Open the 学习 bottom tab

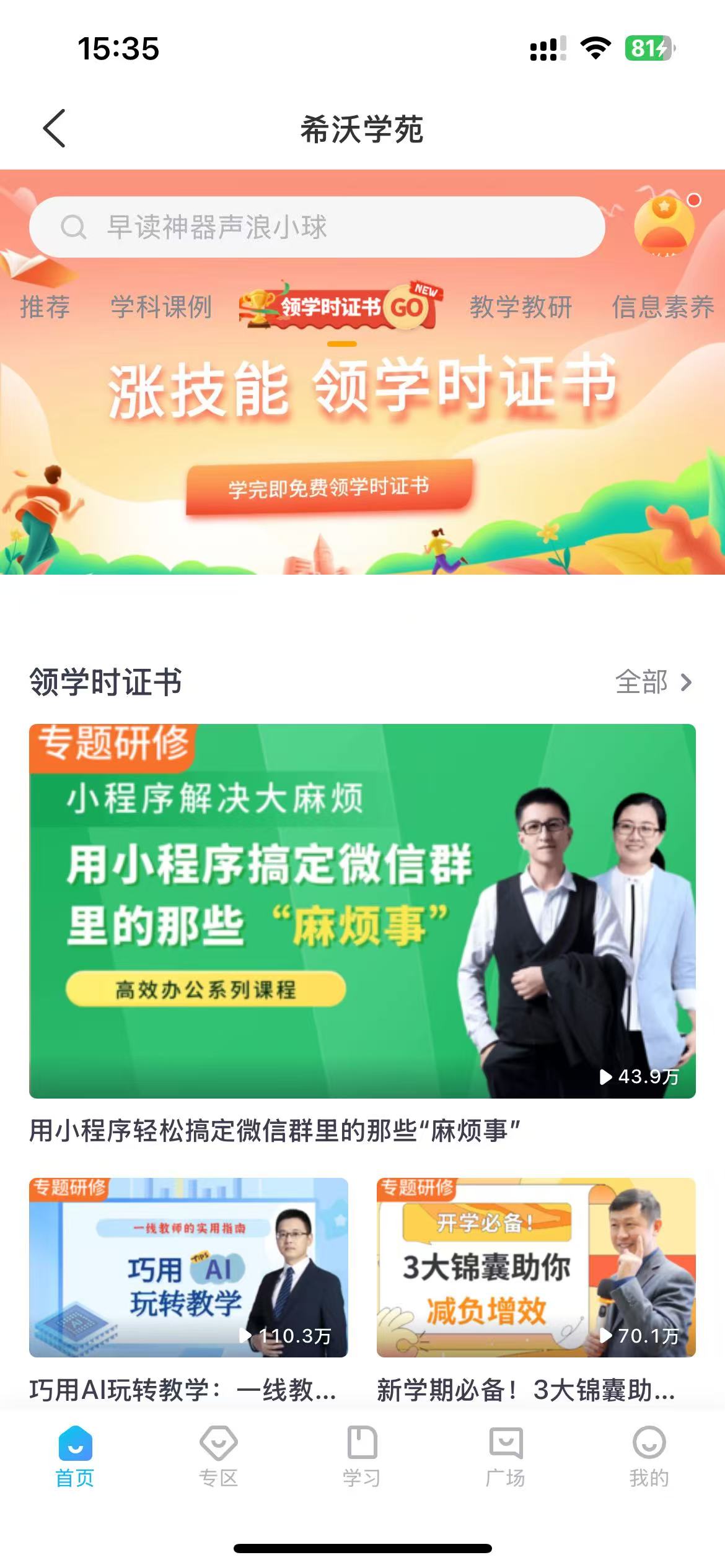362,1457
